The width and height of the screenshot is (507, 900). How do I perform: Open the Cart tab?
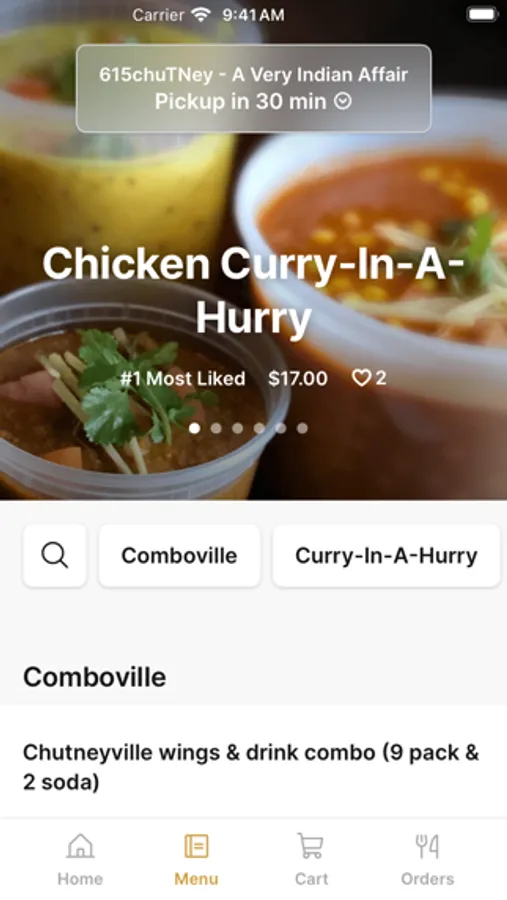coord(311,859)
